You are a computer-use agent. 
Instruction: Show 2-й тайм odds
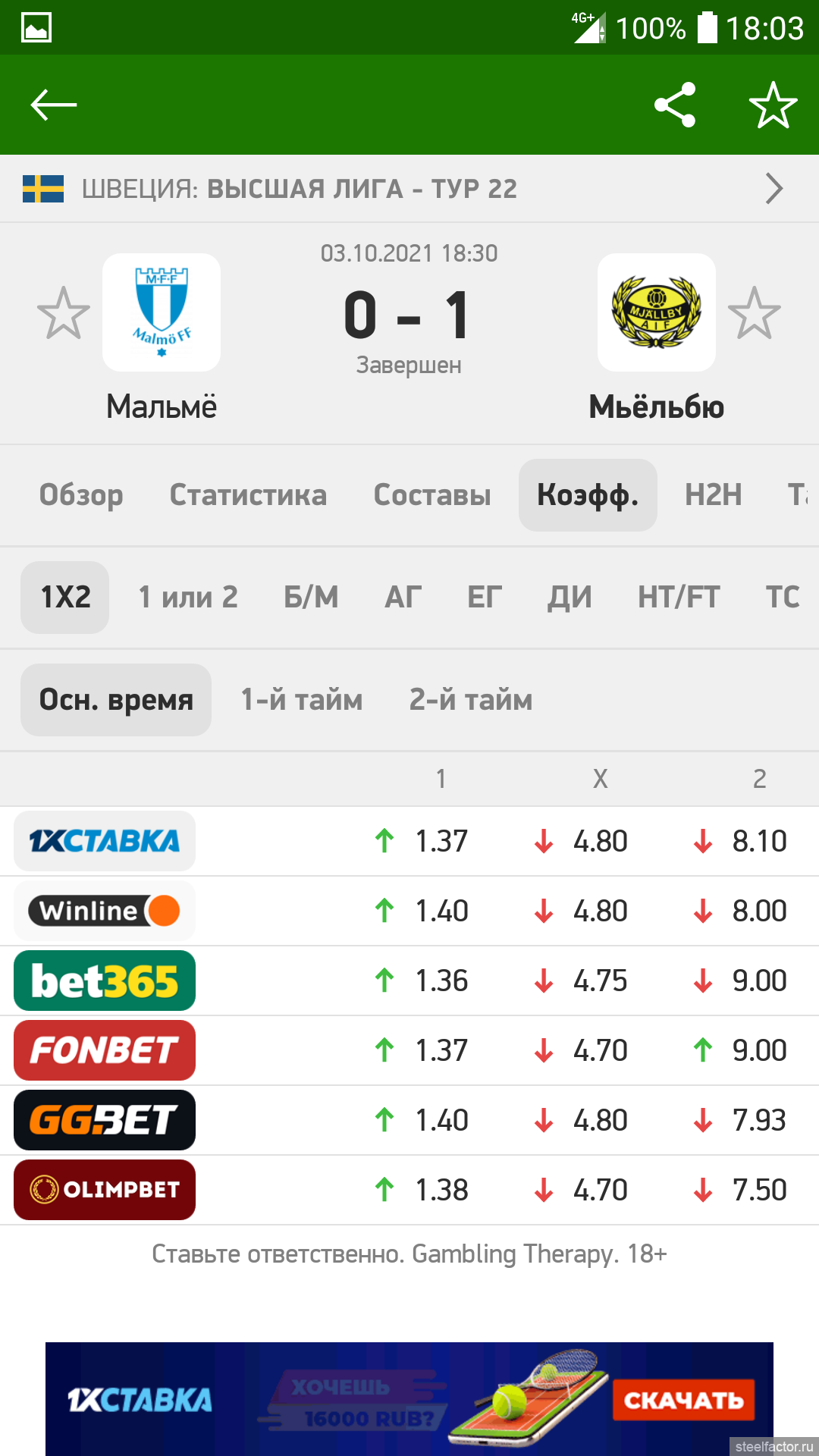tap(471, 700)
